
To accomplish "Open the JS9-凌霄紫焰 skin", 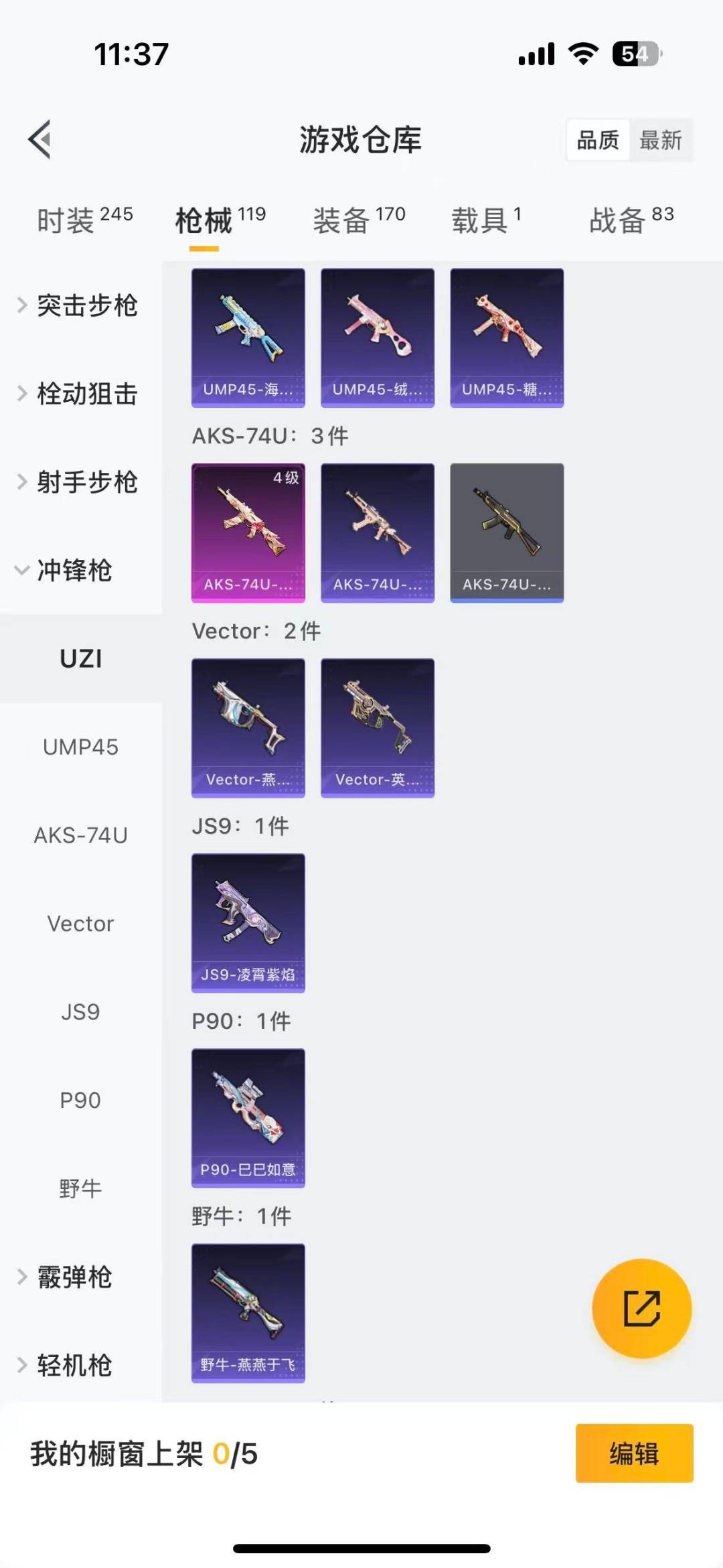I will (248, 922).
